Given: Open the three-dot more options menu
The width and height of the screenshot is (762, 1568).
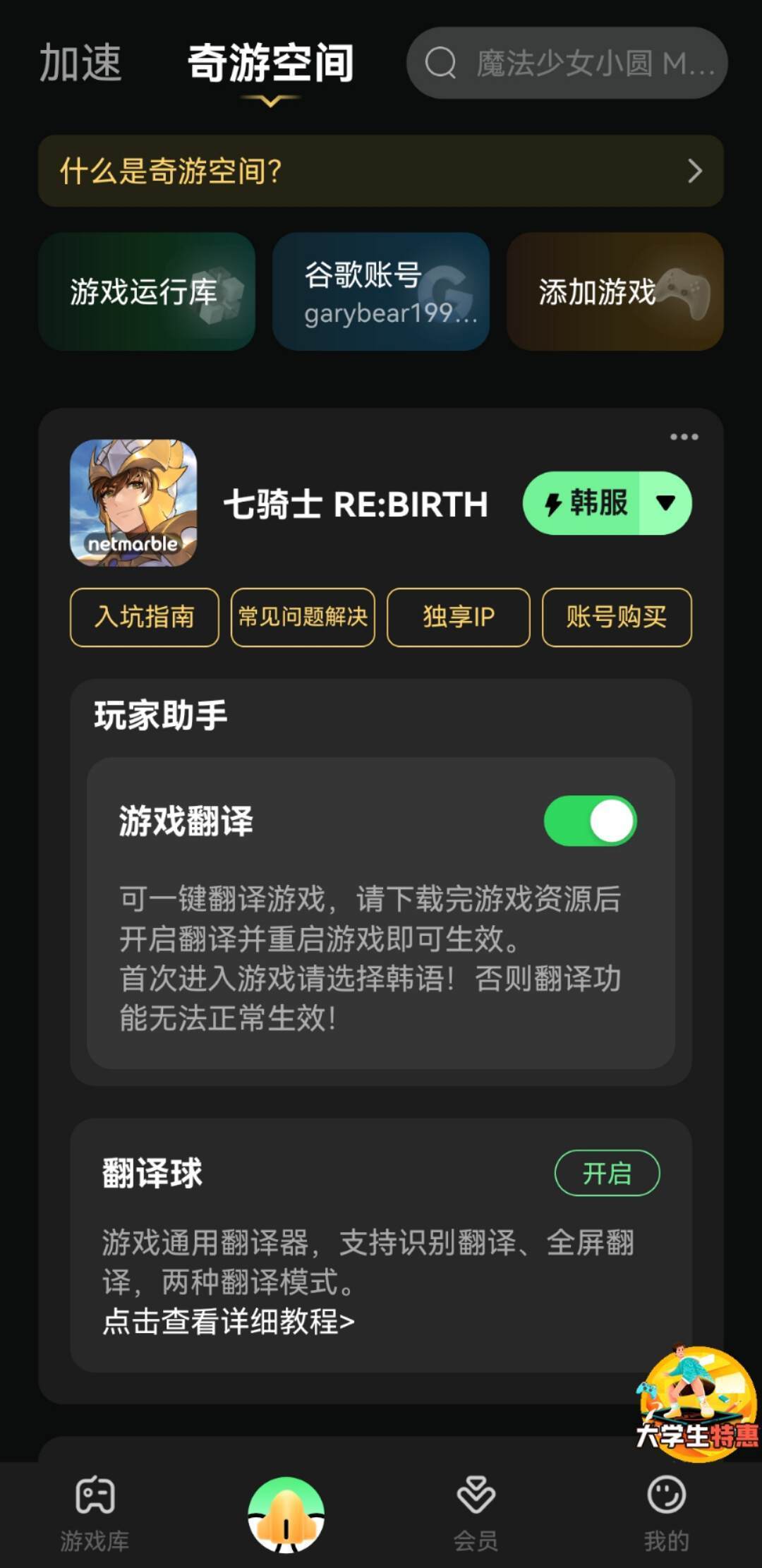Looking at the screenshot, I should [683, 438].
